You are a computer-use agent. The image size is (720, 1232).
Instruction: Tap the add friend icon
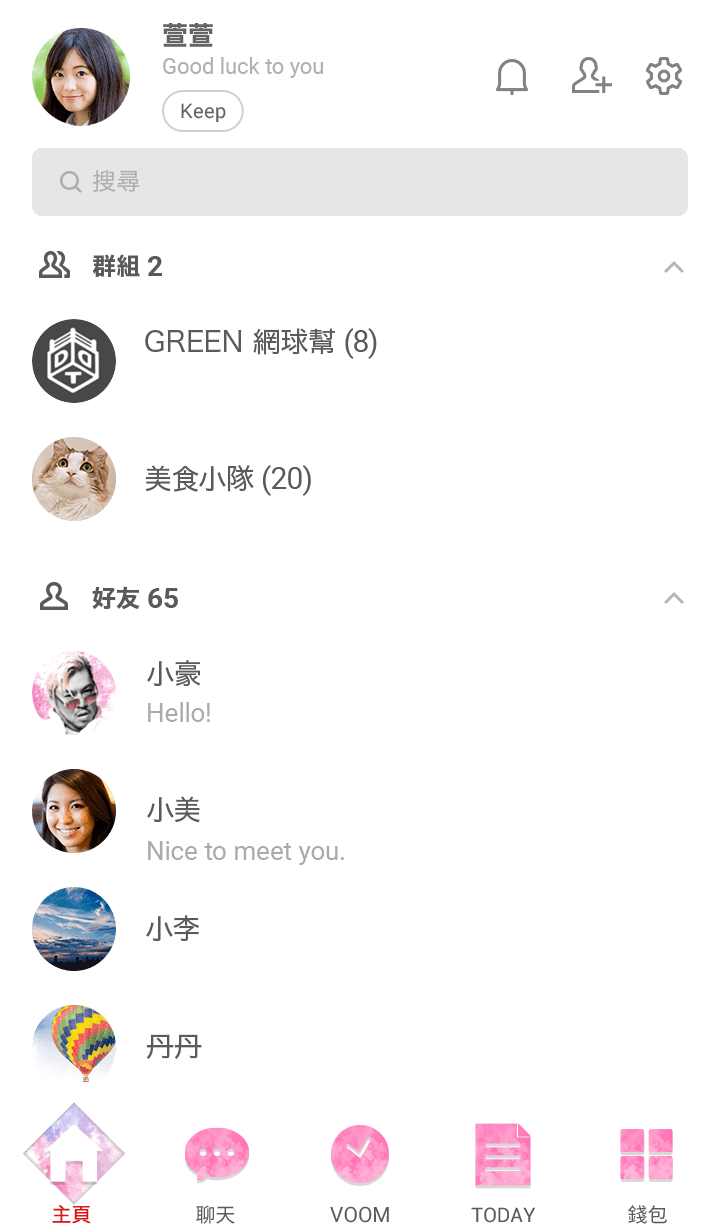tap(591, 76)
